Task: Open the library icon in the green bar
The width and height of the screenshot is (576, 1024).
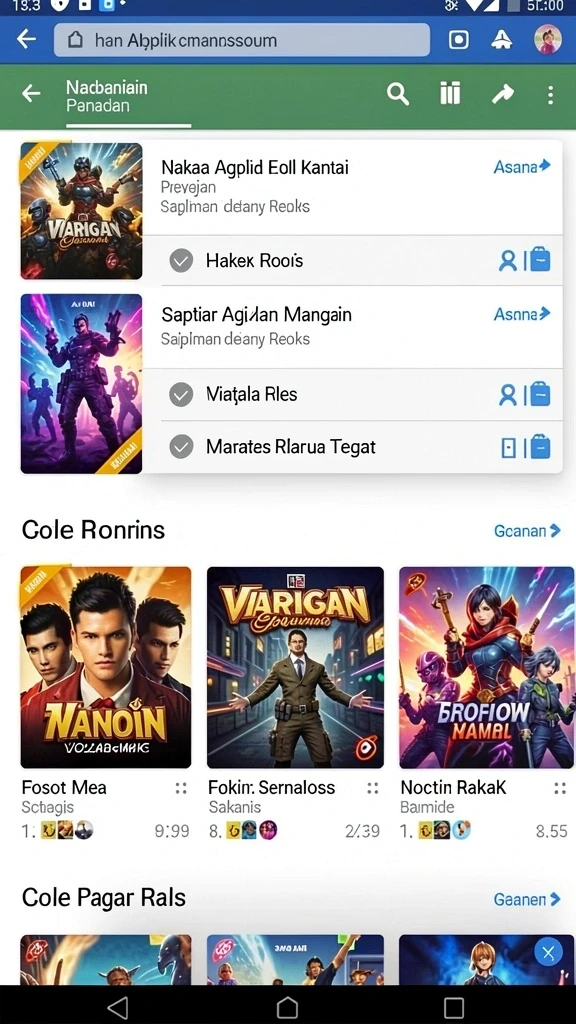Action: 450,94
